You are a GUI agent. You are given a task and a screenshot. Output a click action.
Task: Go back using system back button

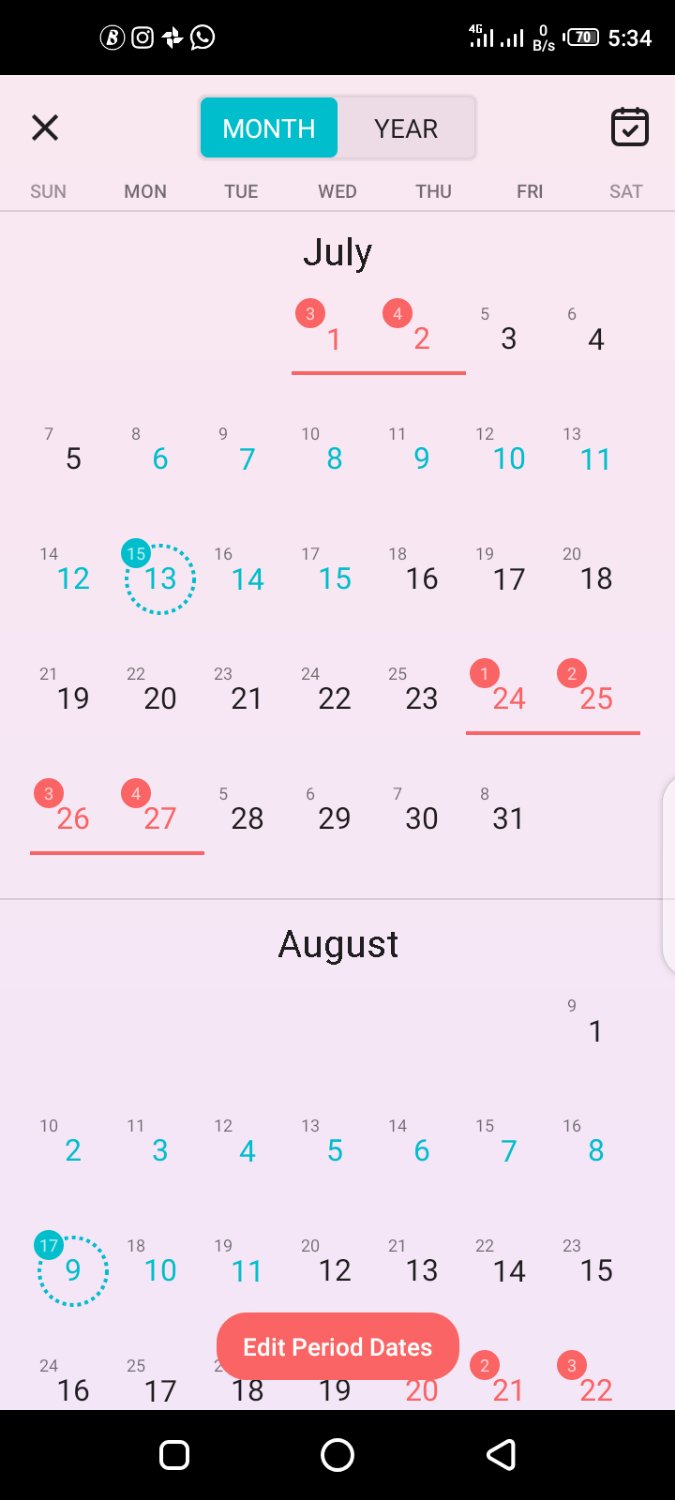click(501, 1455)
